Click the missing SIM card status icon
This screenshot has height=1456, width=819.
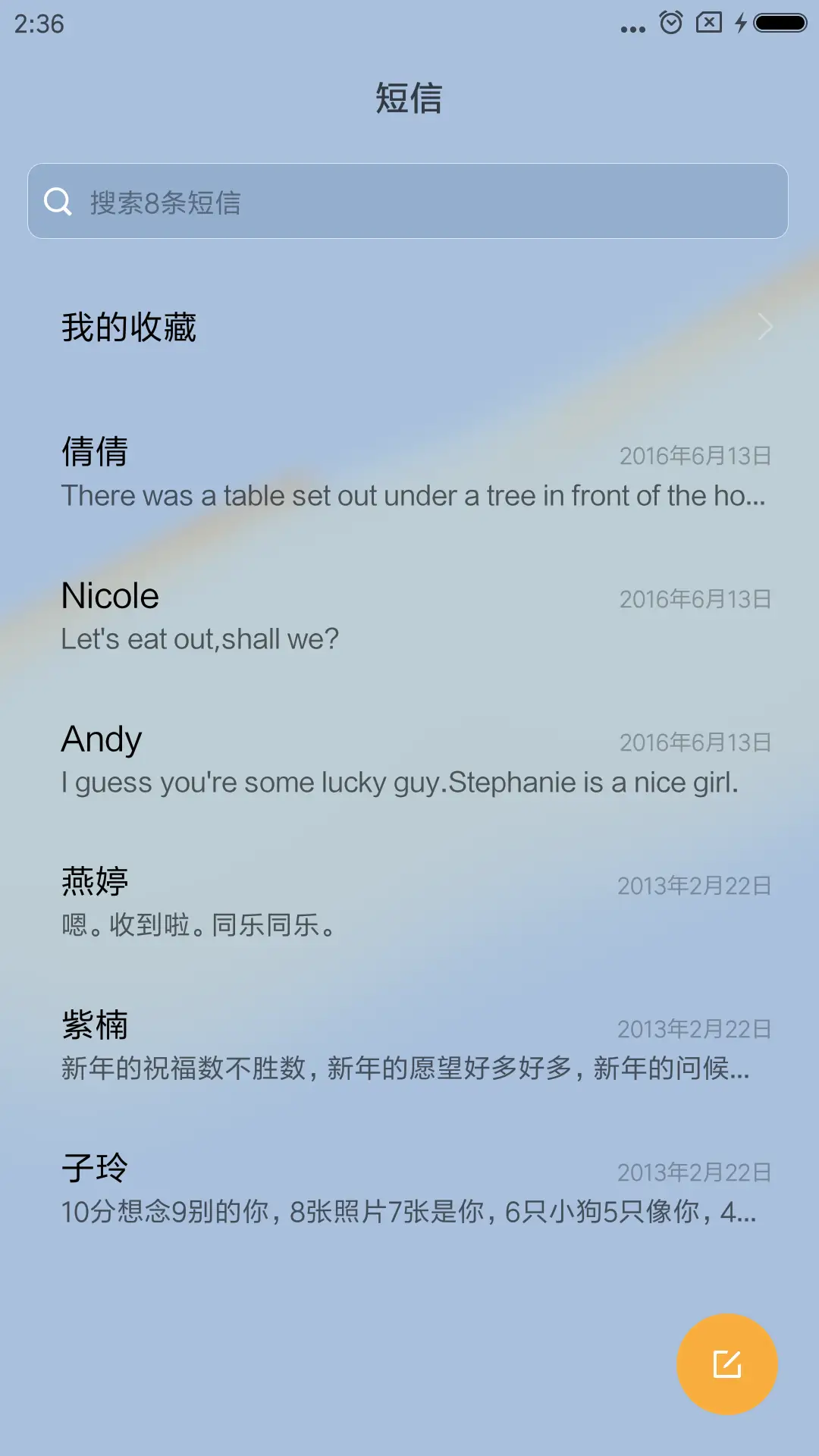pos(708,23)
